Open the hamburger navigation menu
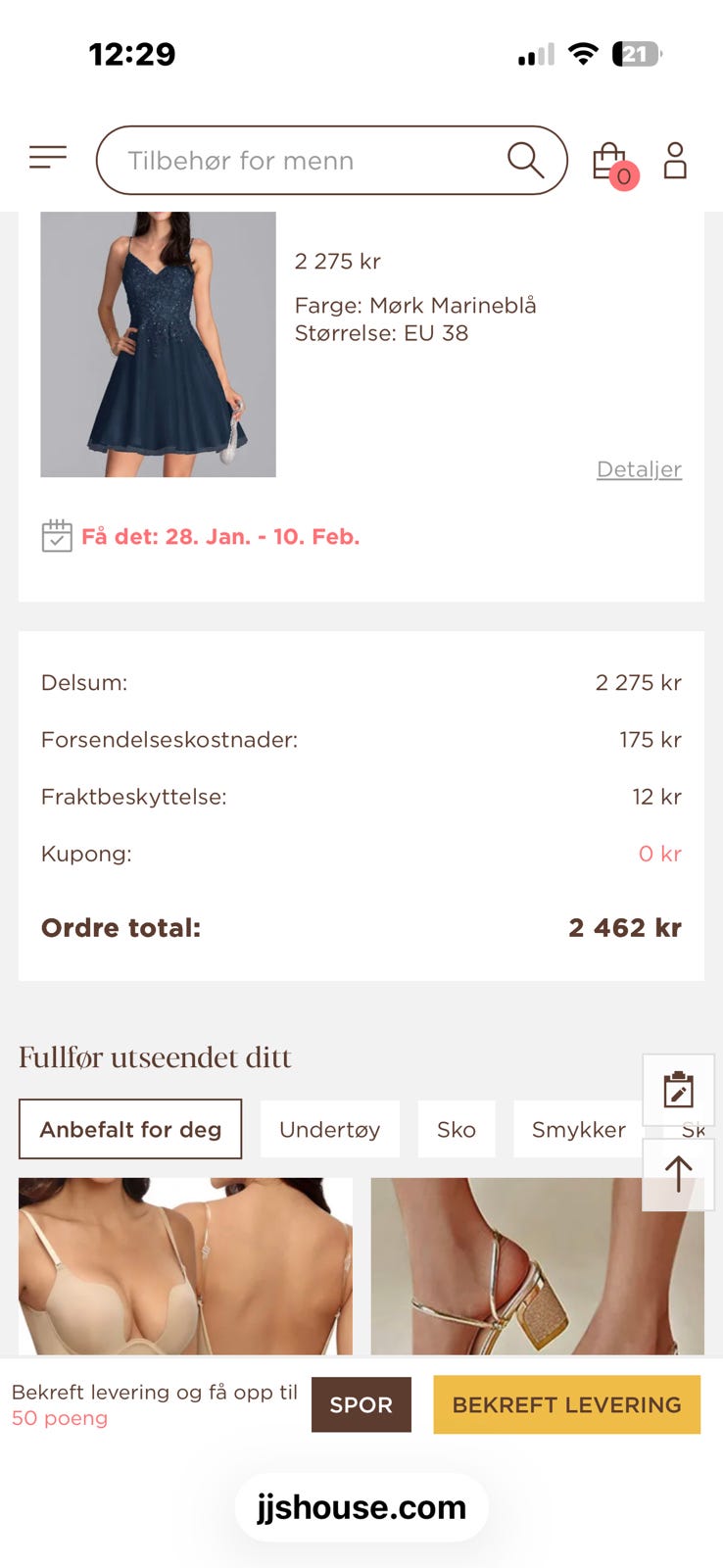This screenshot has width=723, height=1568. (48, 157)
